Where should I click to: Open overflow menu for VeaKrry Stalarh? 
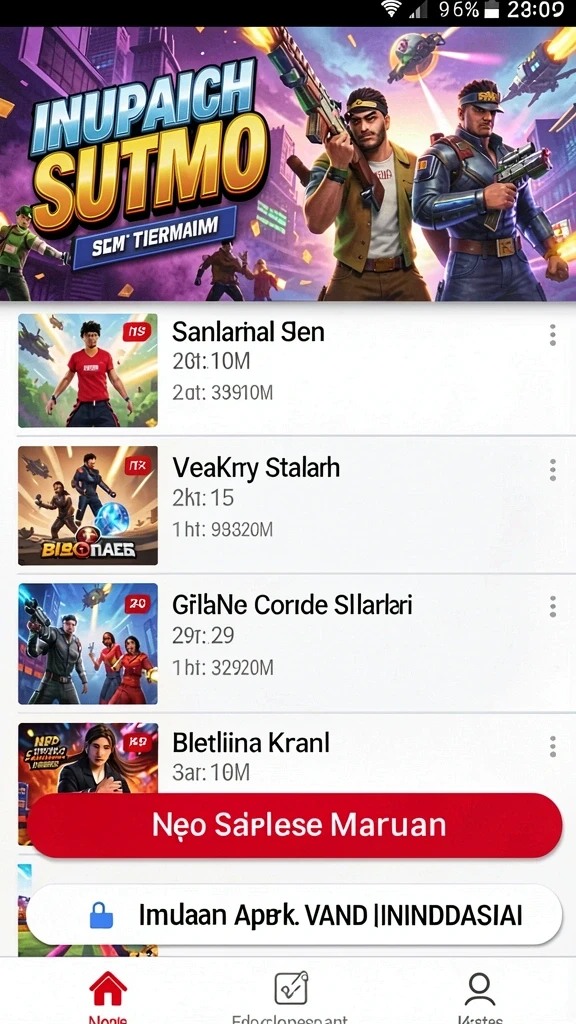point(552,470)
